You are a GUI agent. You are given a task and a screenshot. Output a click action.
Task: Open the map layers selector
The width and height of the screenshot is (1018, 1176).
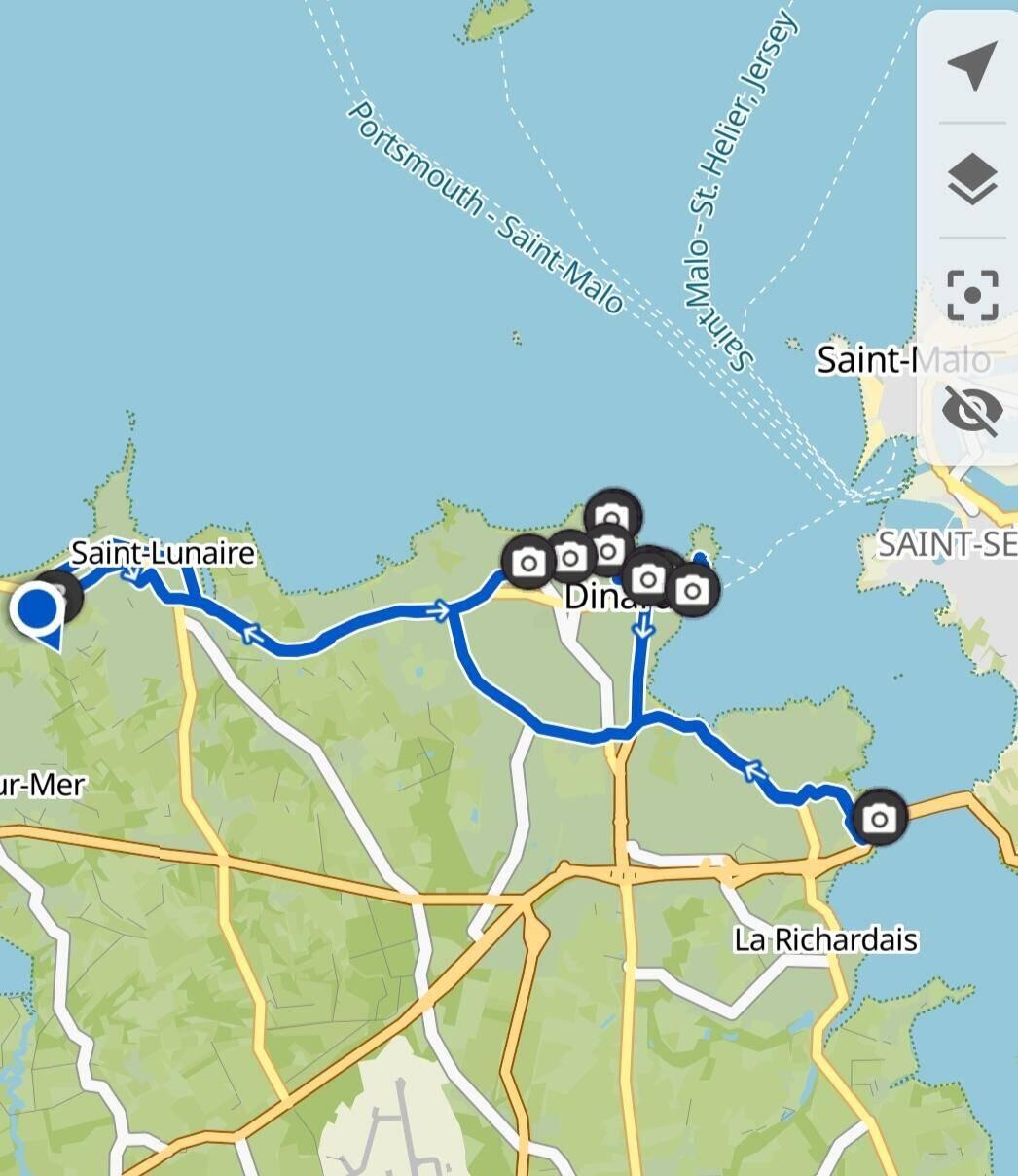pyautogui.click(x=971, y=180)
